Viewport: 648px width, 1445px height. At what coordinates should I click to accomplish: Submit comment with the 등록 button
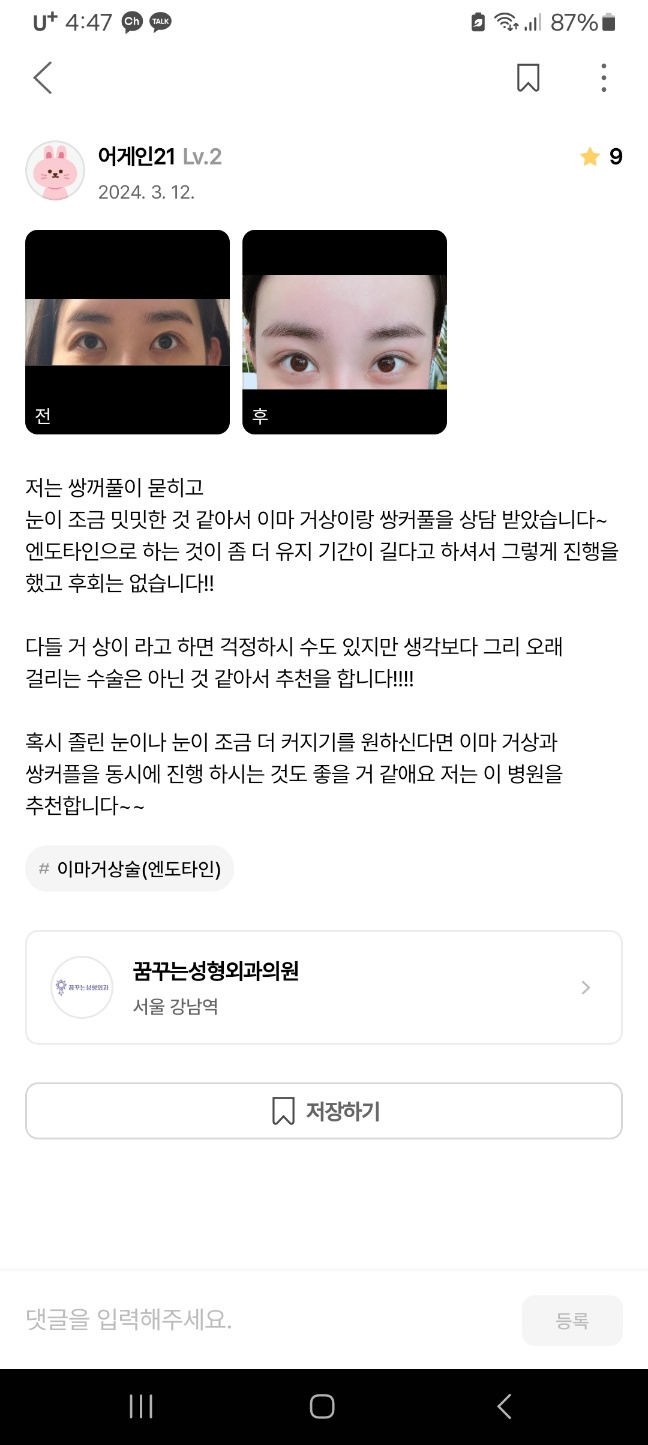pos(572,1320)
